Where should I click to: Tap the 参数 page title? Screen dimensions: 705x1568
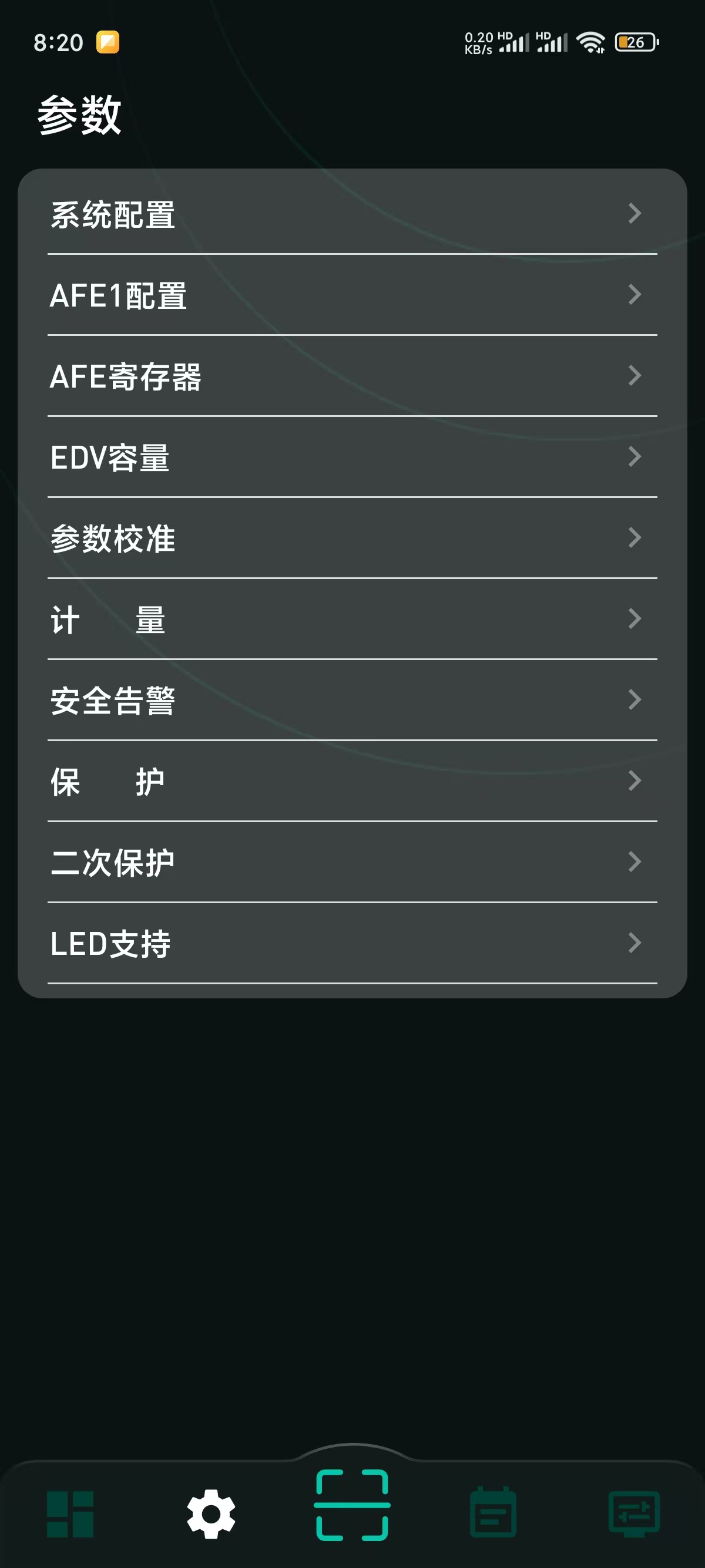point(80,115)
